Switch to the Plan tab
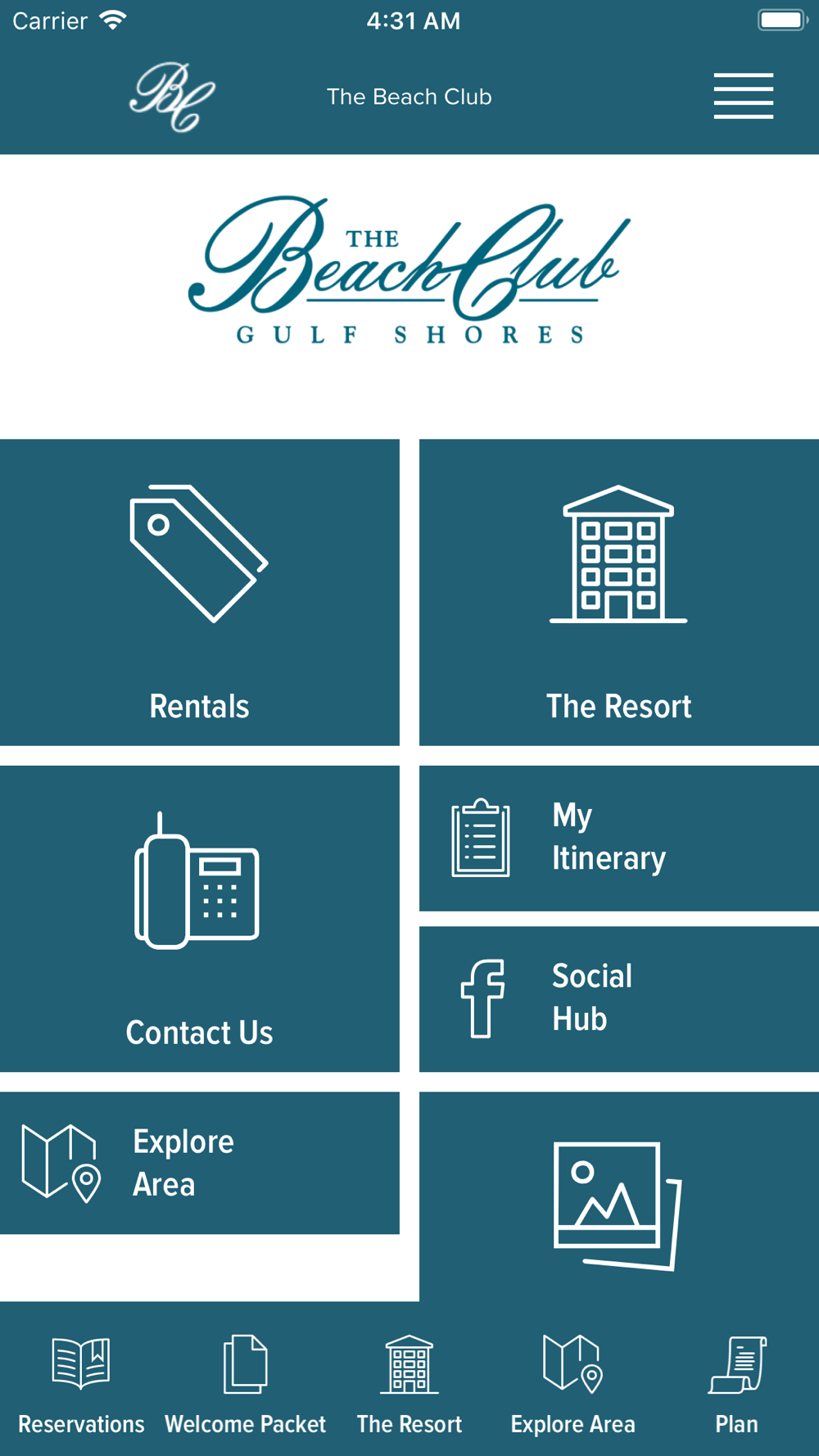This screenshot has height=1456, width=819. click(x=737, y=1385)
